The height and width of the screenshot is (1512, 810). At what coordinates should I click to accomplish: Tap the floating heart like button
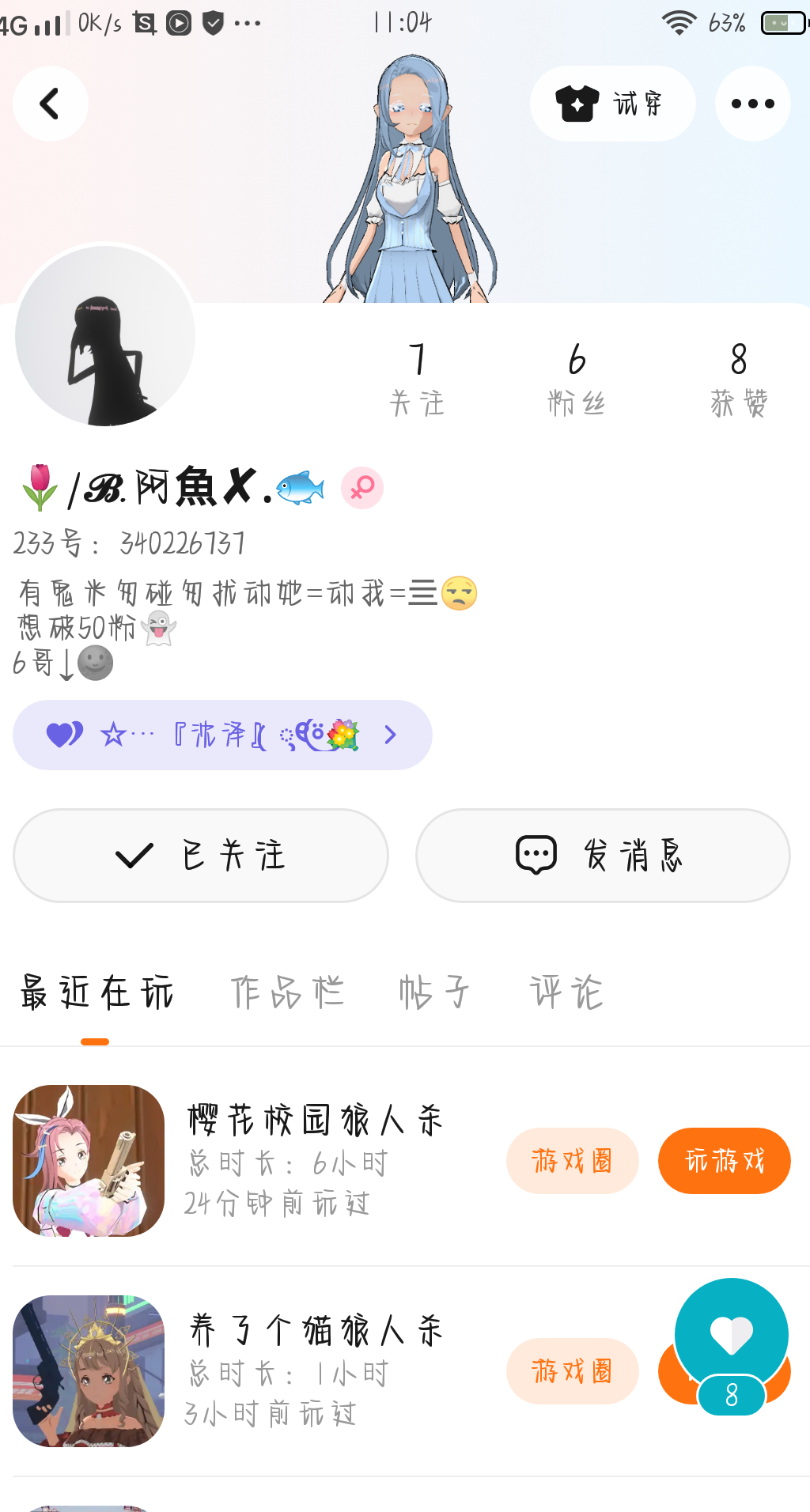click(x=731, y=1336)
